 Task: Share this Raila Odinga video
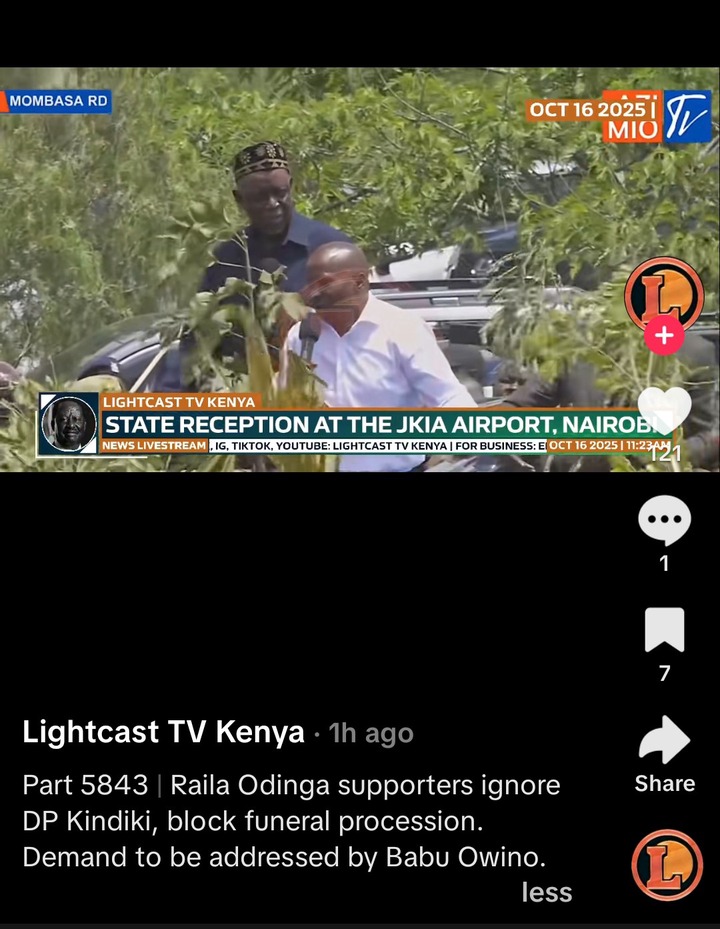[x=664, y=742]
